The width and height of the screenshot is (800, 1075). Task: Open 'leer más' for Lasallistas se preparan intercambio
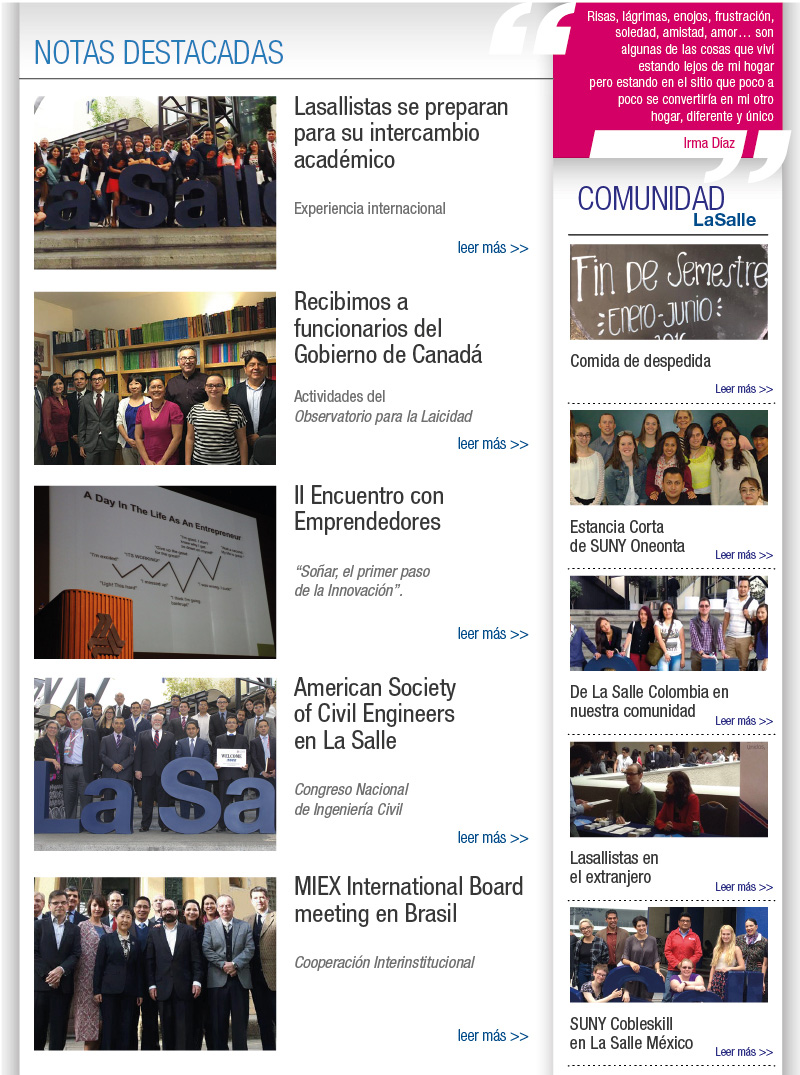pyautogui.click(x=493, y=248)
